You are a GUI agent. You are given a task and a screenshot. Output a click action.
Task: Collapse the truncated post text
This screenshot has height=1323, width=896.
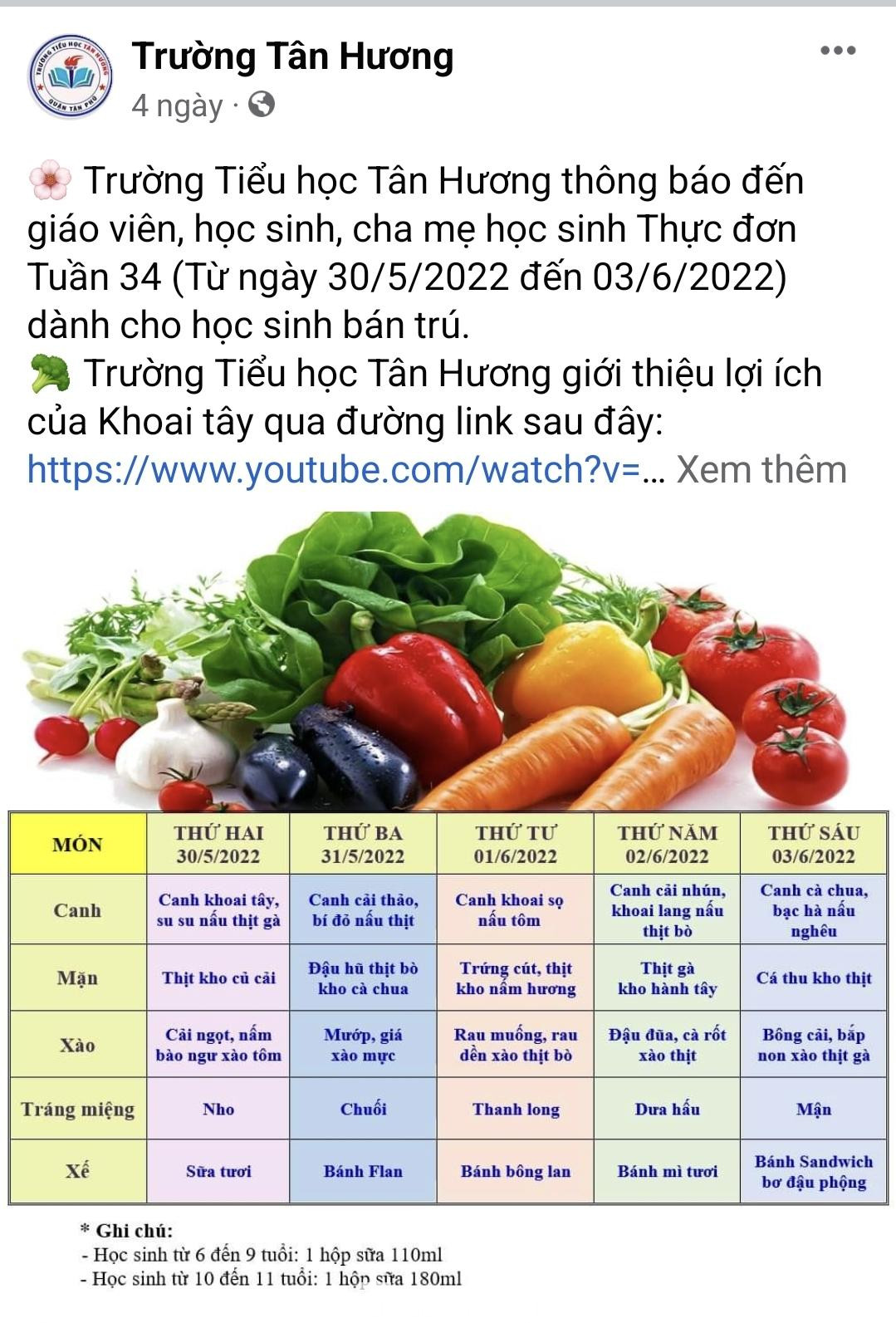[x=761, y=470]
